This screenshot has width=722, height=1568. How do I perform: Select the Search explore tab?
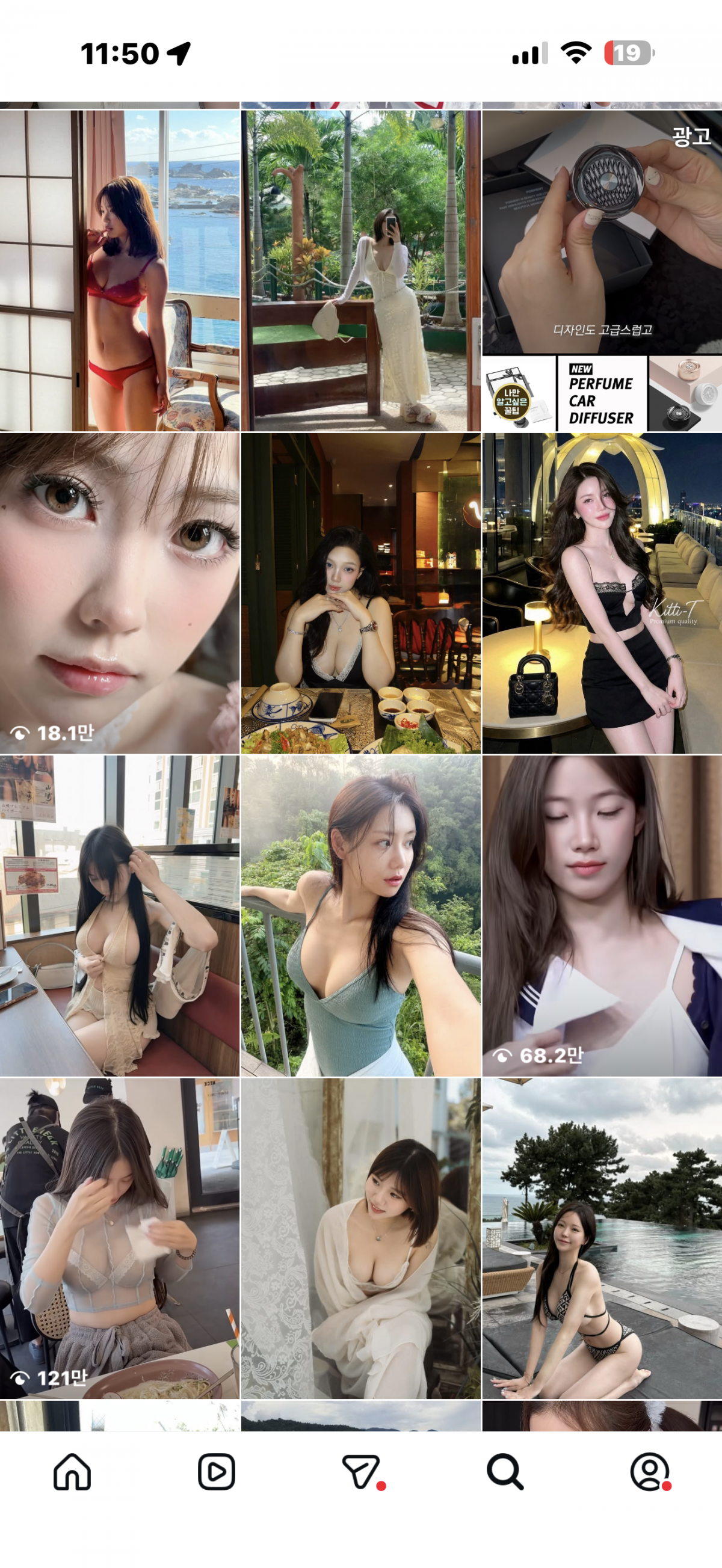505,1472
